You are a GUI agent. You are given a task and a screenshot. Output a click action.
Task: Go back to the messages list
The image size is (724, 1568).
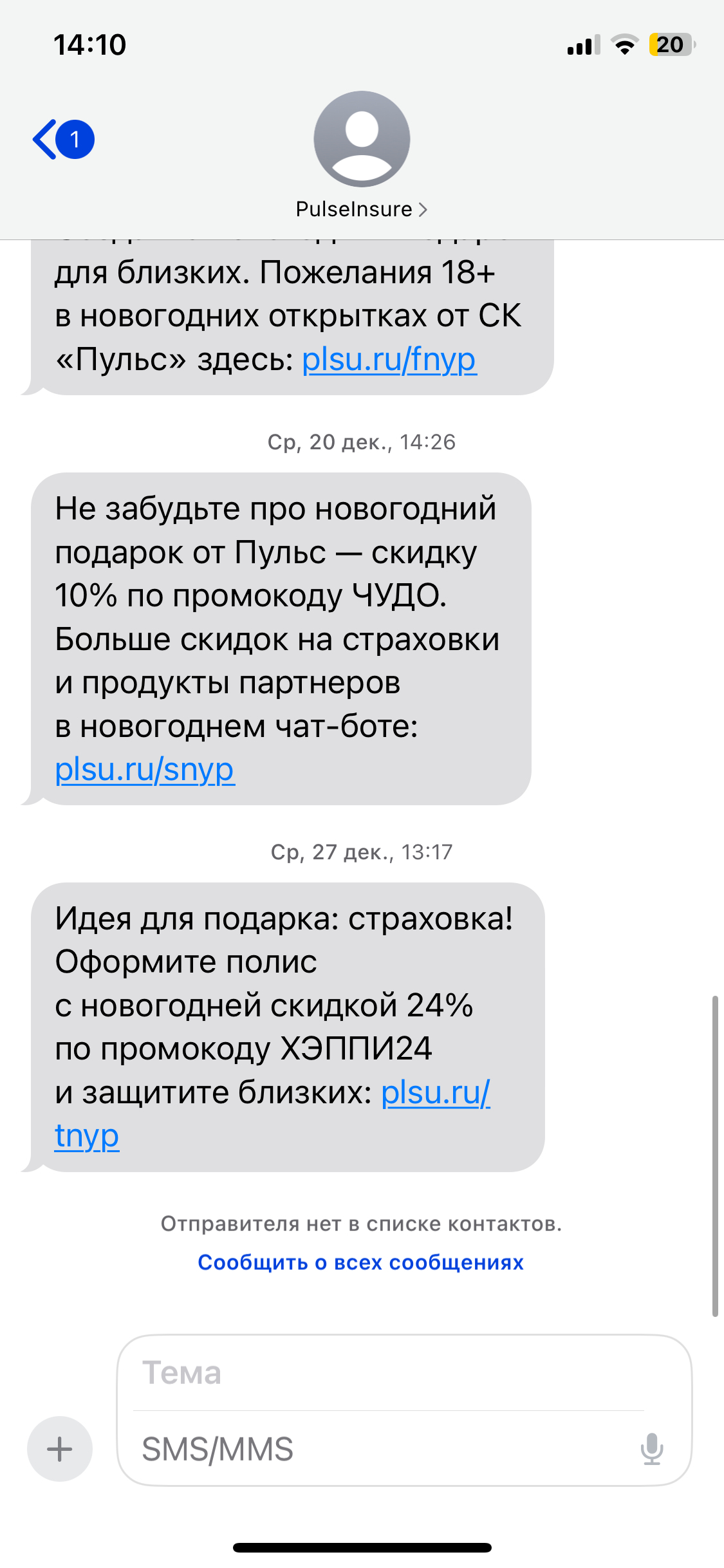coord(62,139)
